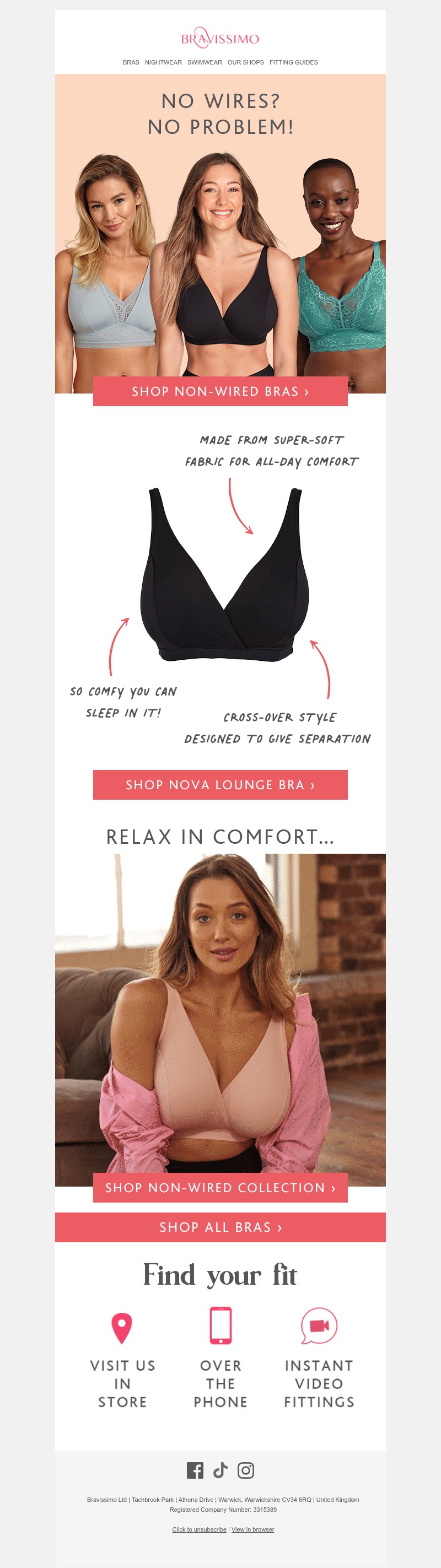441x1568 pixels.
Task: Open the Shop Non-Wired Collection button
Action: (x=220, y=1188)
